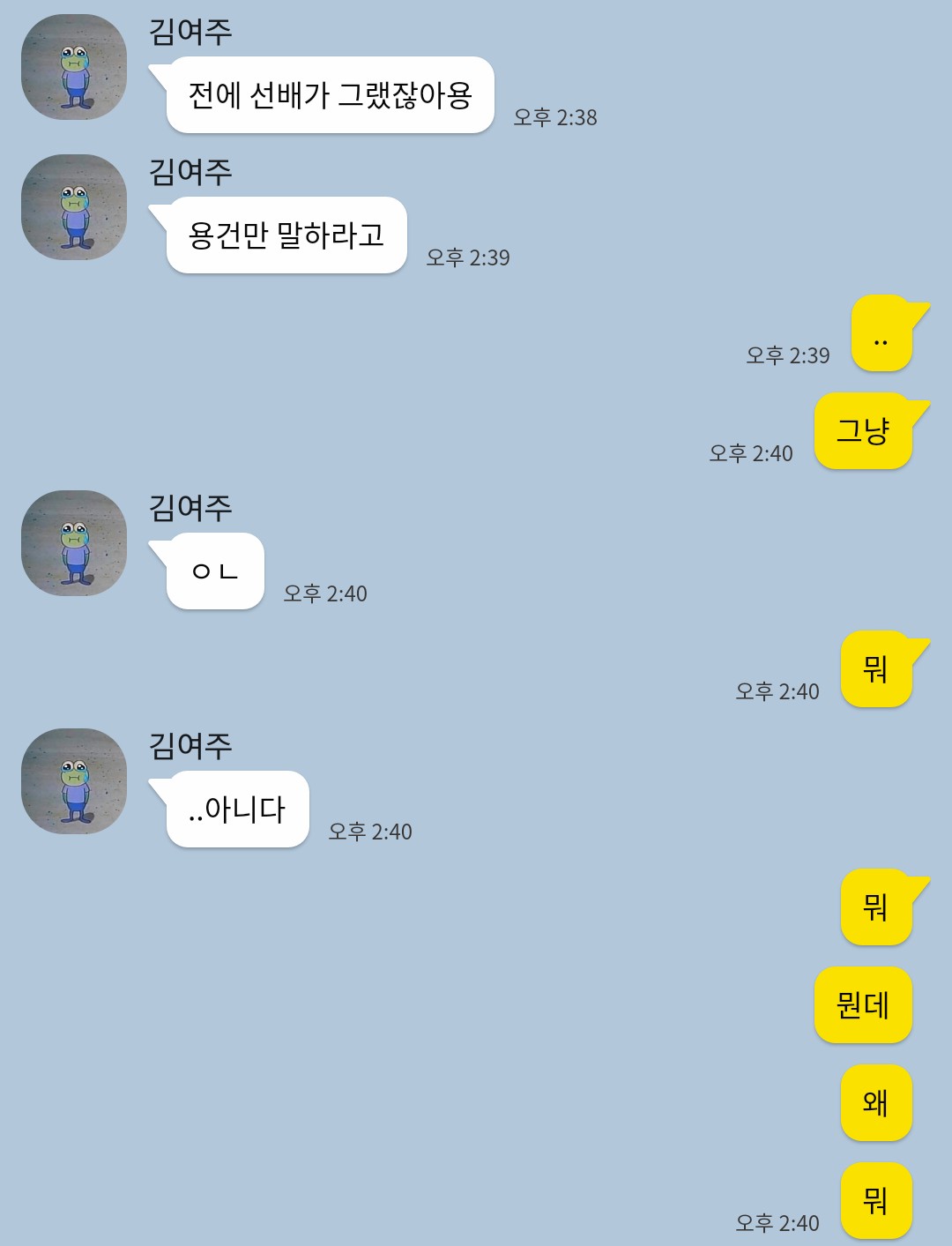Open 김여주's profile picture beside '전에 선배가 그랬잖아용'

(x=74, y=67)
